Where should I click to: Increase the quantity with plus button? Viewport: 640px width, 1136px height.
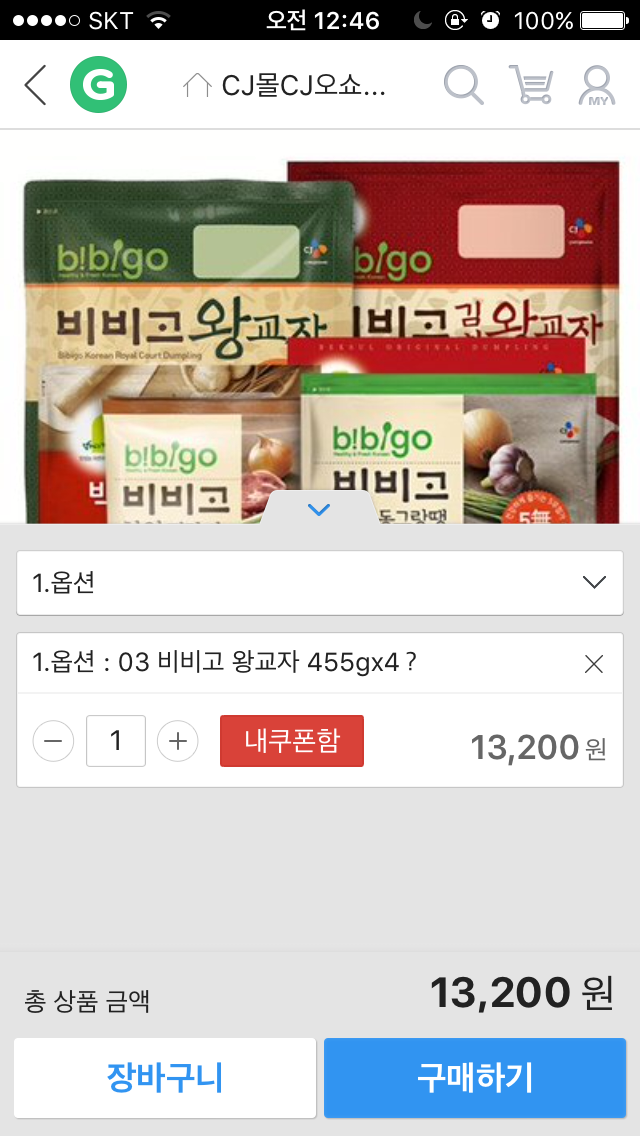point(178,741)
